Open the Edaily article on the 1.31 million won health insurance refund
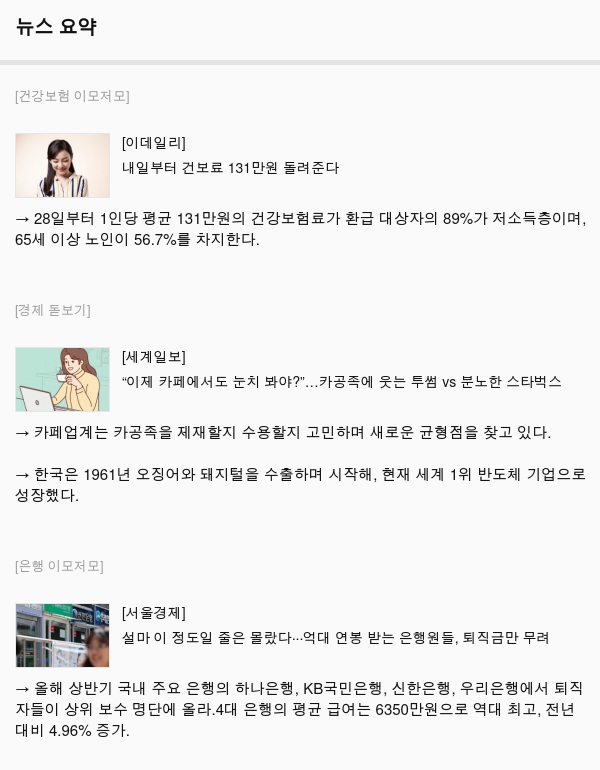600x770 pixels. 230,168
